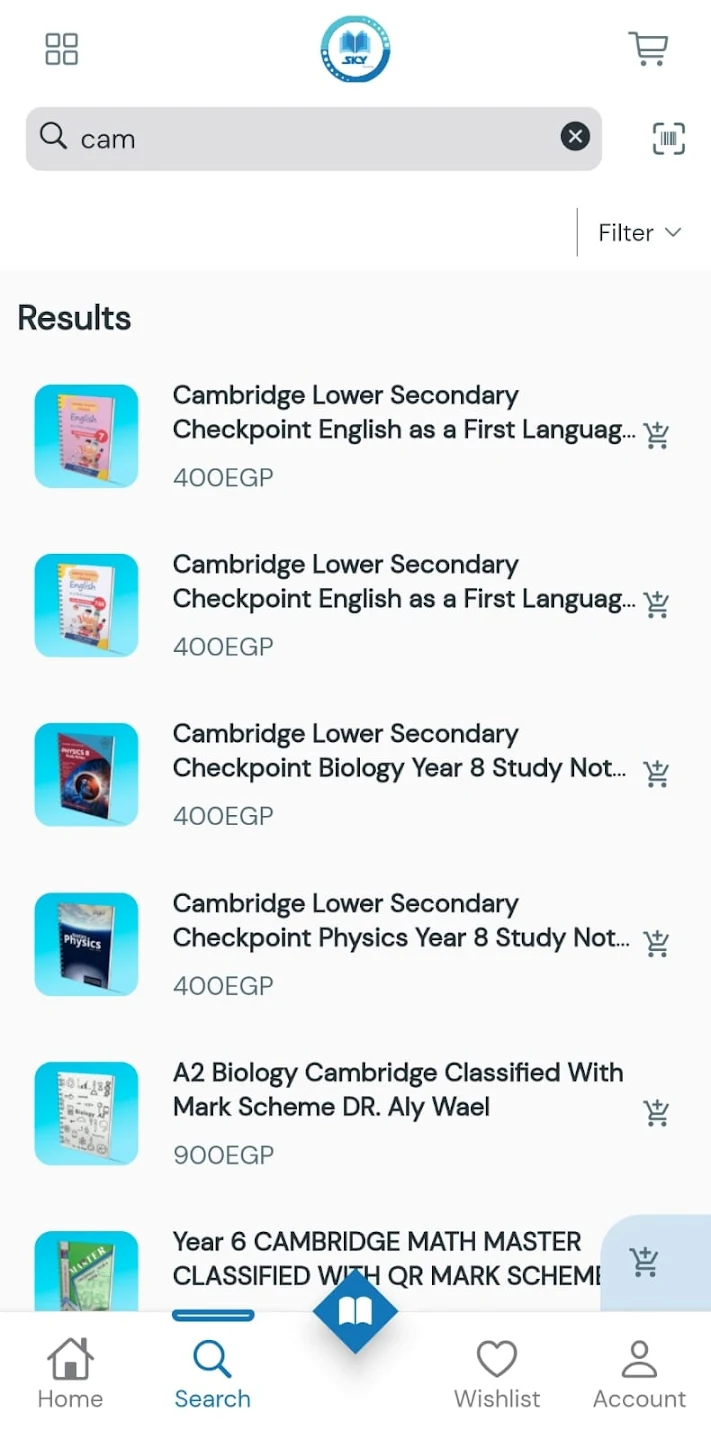The height and width of the screenshot is (1440, 711).
Task: Add Checkpoint Physics Year 8 to cart
Action: (x=657, y=943)
